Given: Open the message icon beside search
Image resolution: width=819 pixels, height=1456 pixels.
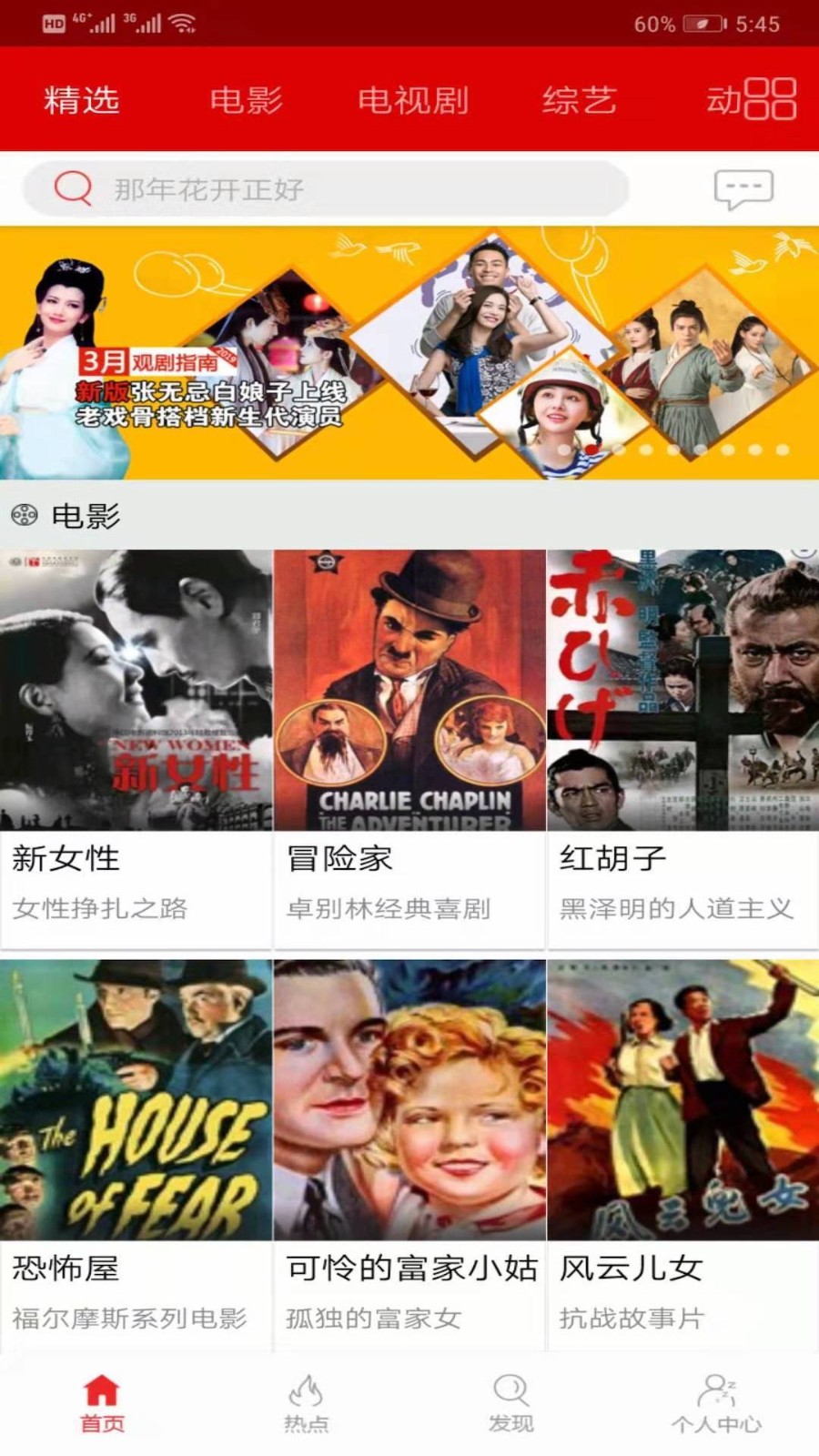Looking at the screenshot, I should pyautogui.click(x=743, y=189).
